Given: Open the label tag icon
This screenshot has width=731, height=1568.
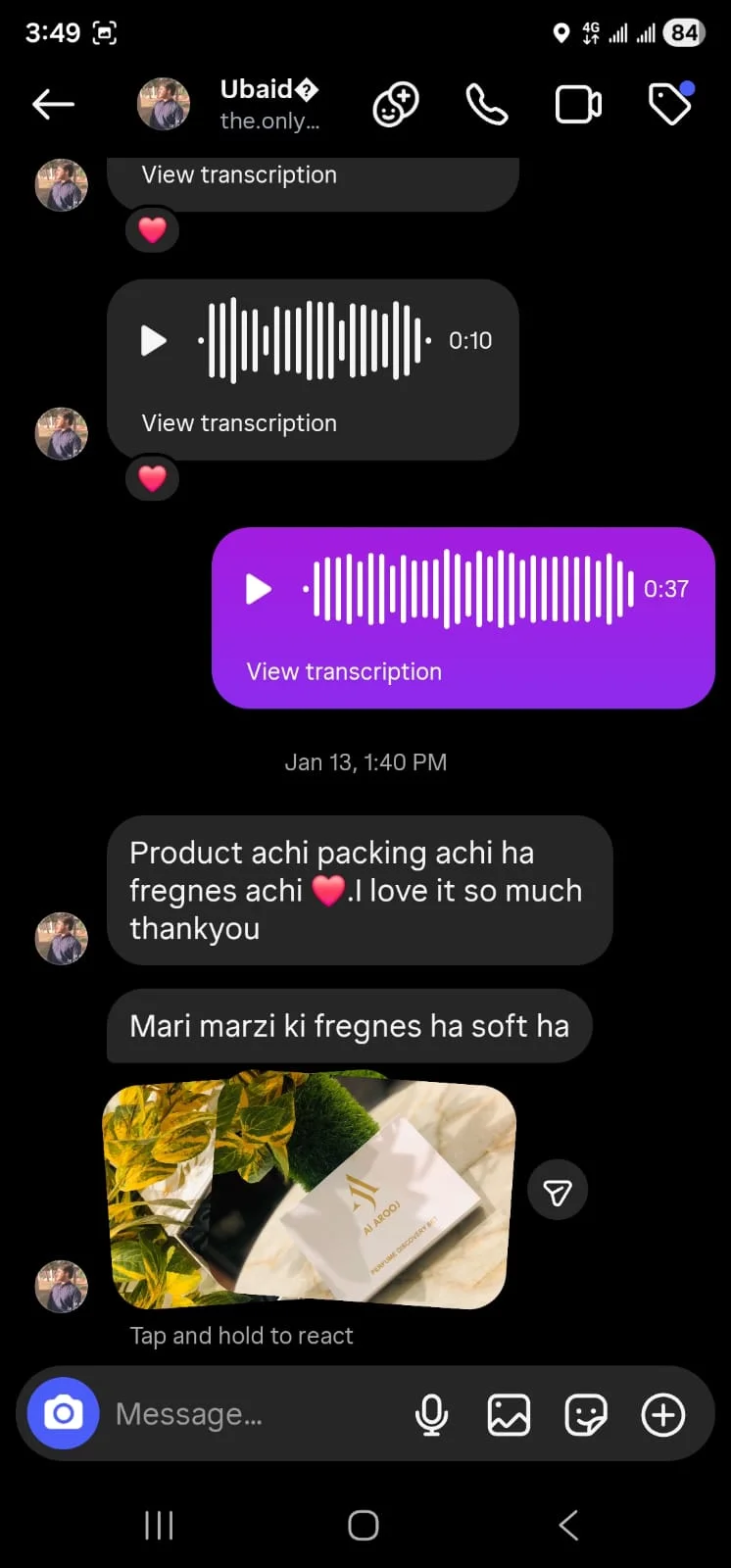Looking at the screenshot, I should (670, 104).
